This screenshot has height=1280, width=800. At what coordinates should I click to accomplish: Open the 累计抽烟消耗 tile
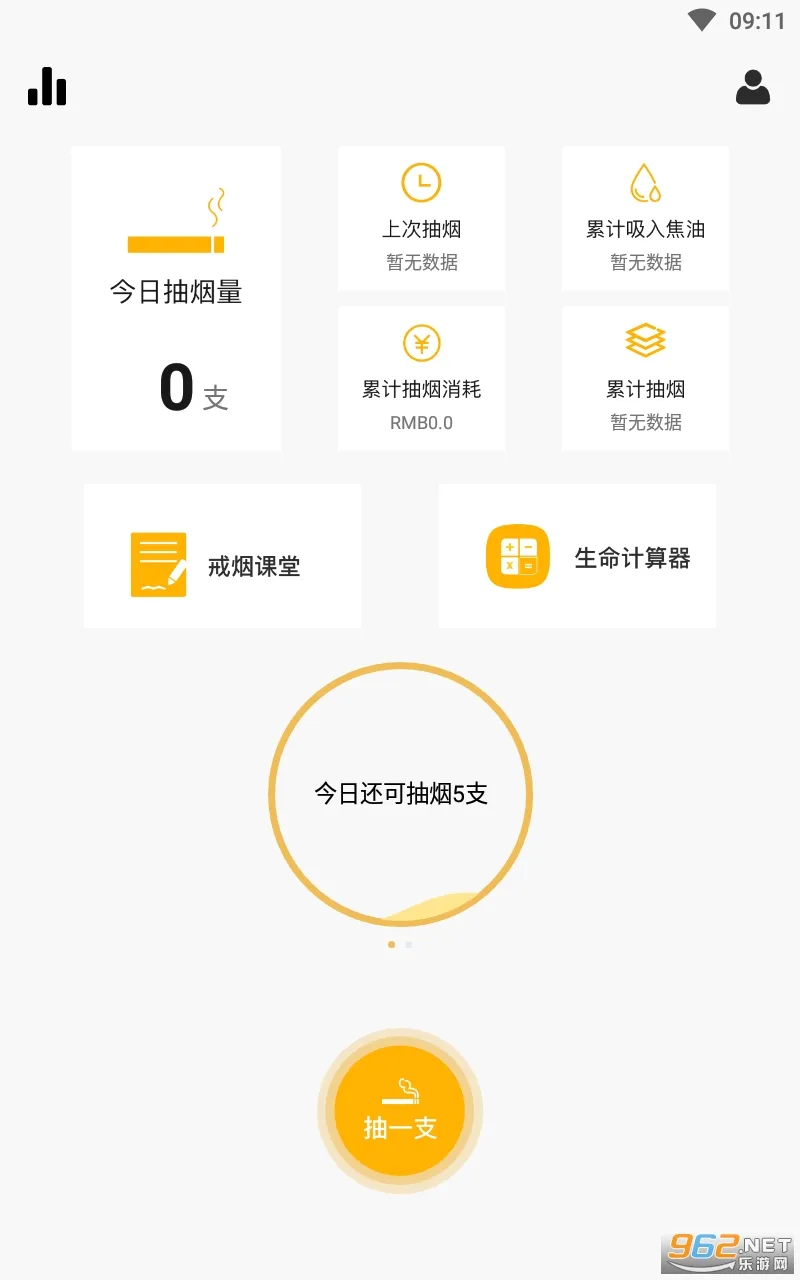(x=421, y=378)
